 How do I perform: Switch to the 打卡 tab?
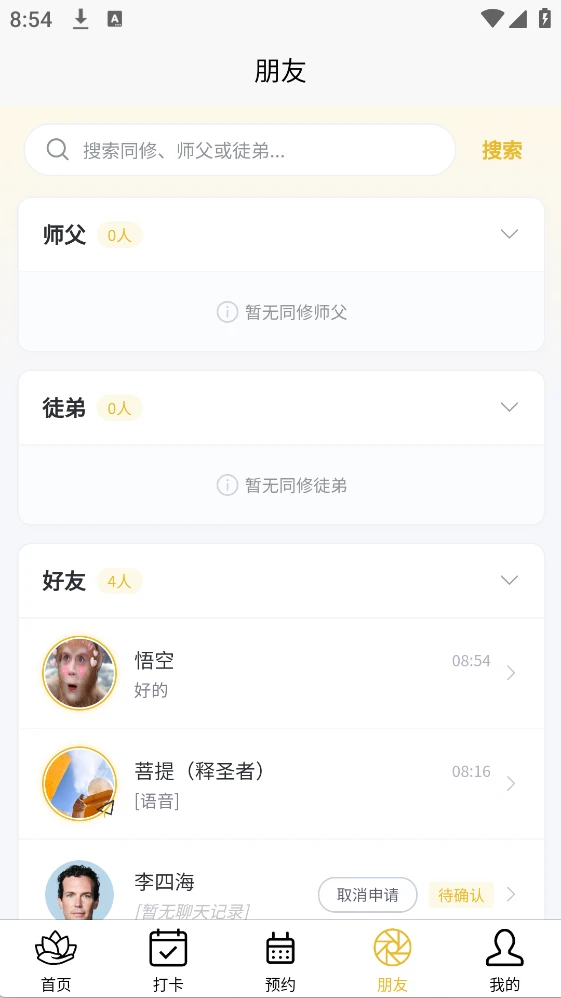coord(168,960)
